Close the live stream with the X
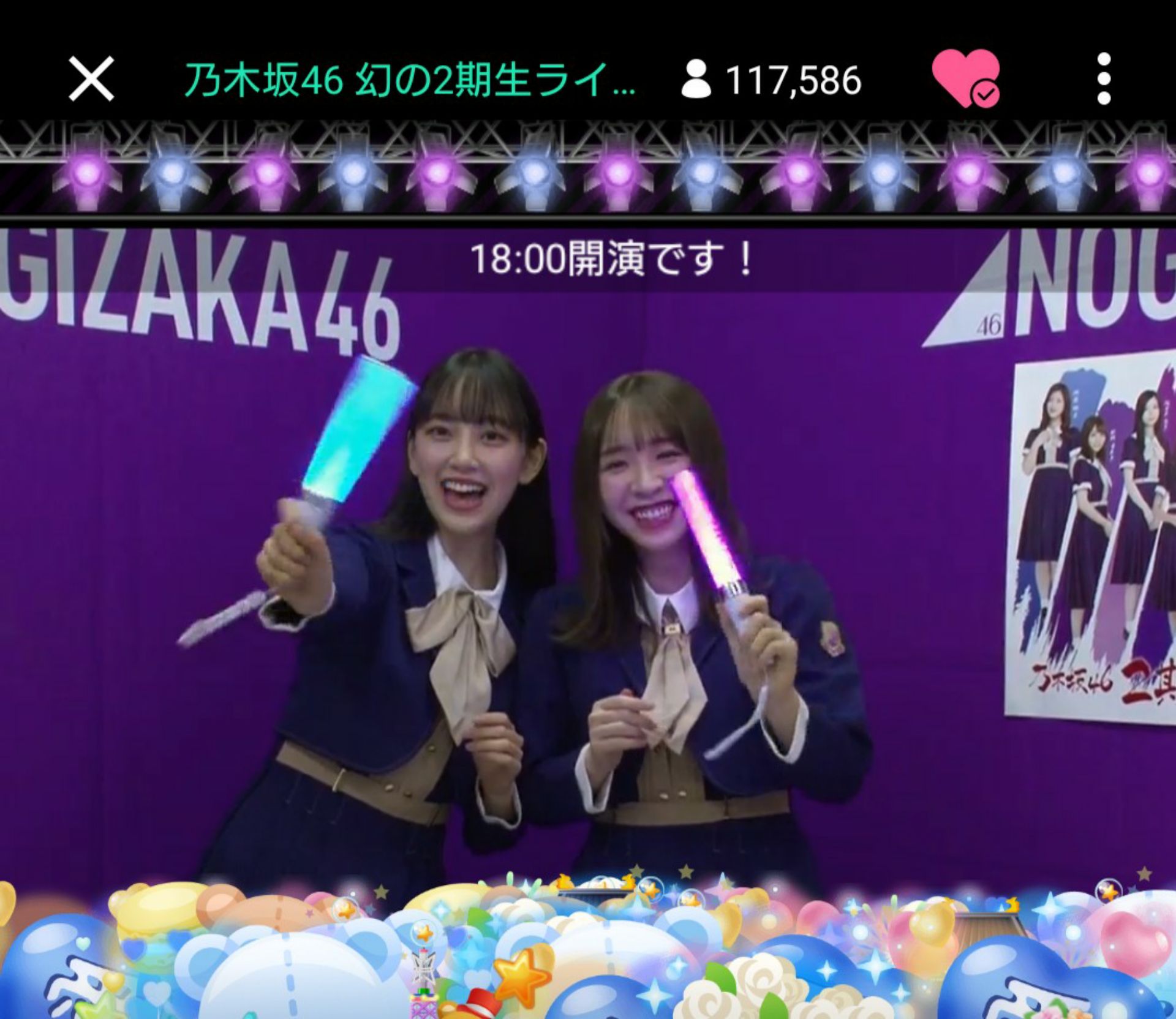Viewport: 1176px width, 1019px height. 91,78
